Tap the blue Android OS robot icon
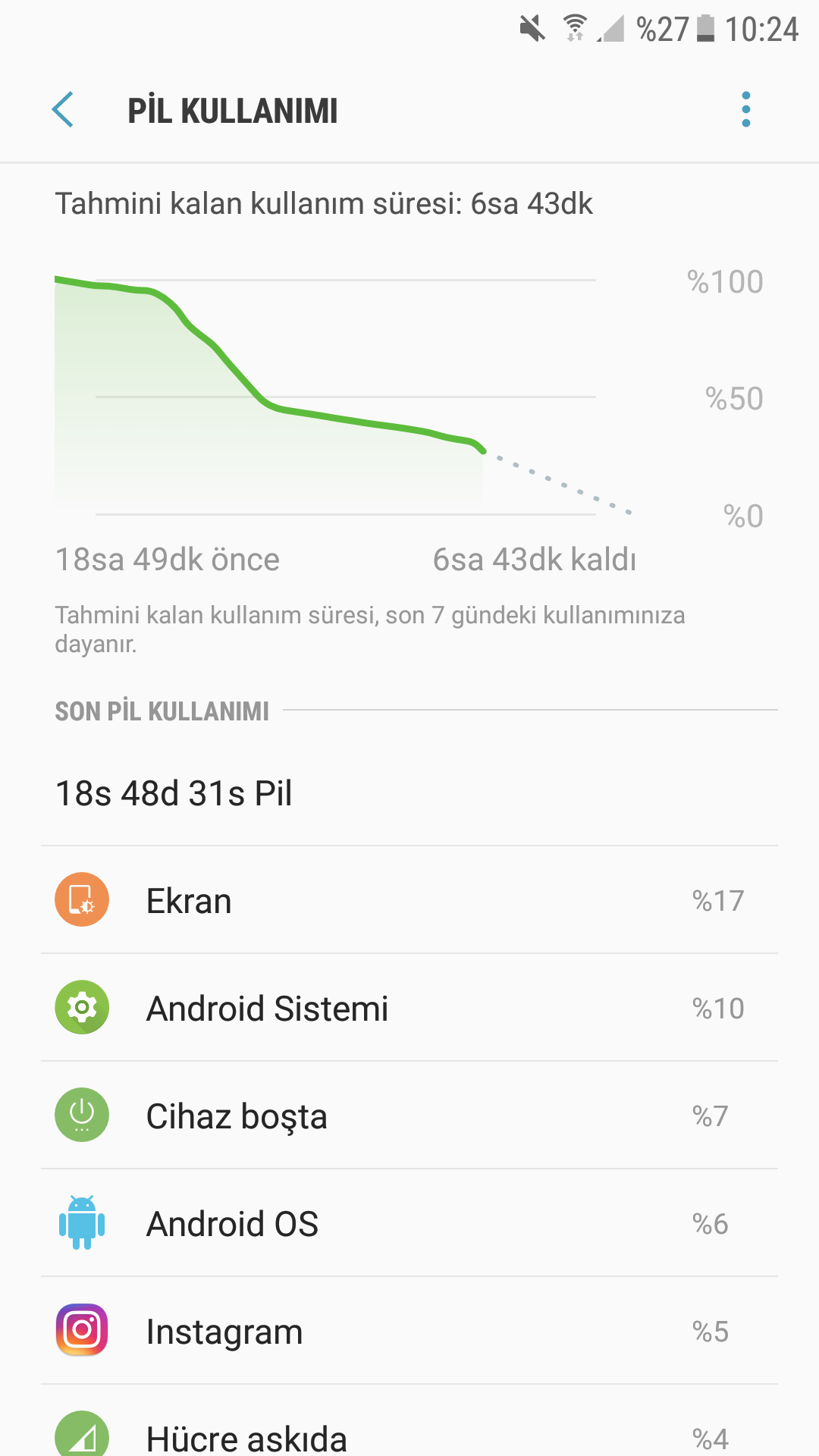819x1456 pixels. [81, 1222]
